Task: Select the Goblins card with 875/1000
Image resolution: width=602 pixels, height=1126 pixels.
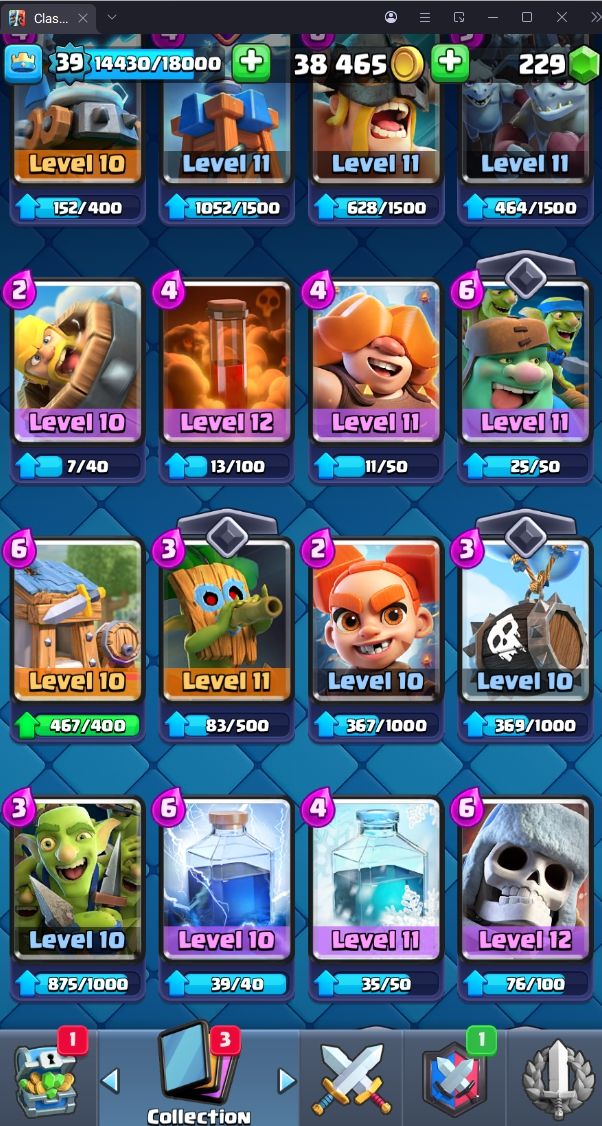Action: point(77,880)
